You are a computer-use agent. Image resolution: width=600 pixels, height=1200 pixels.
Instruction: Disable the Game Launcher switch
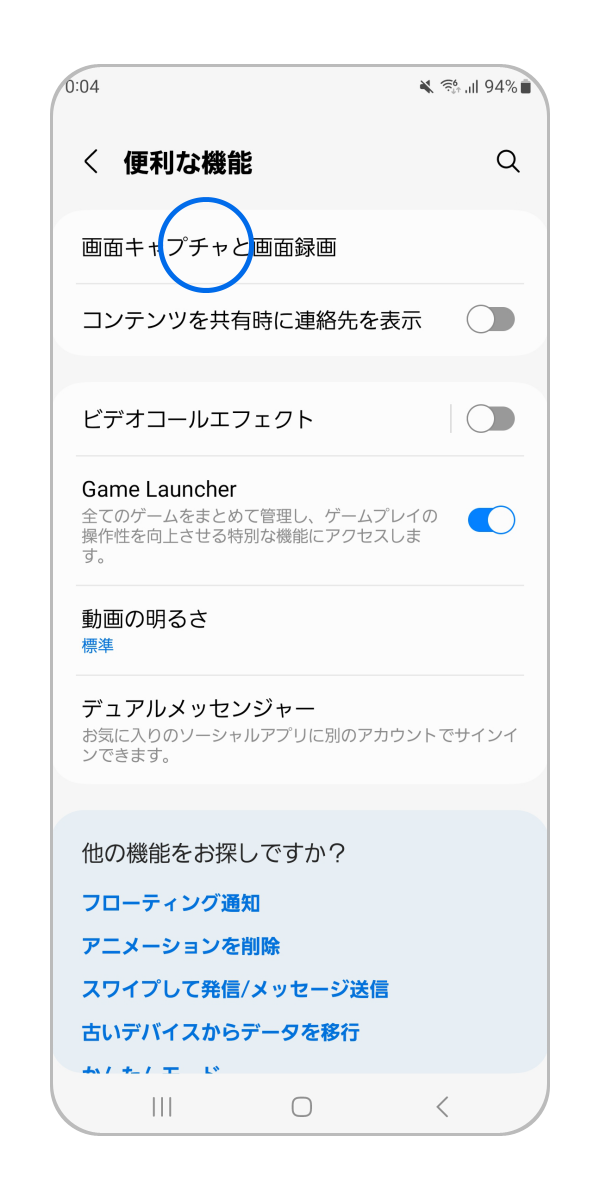(x=490, y=520)
